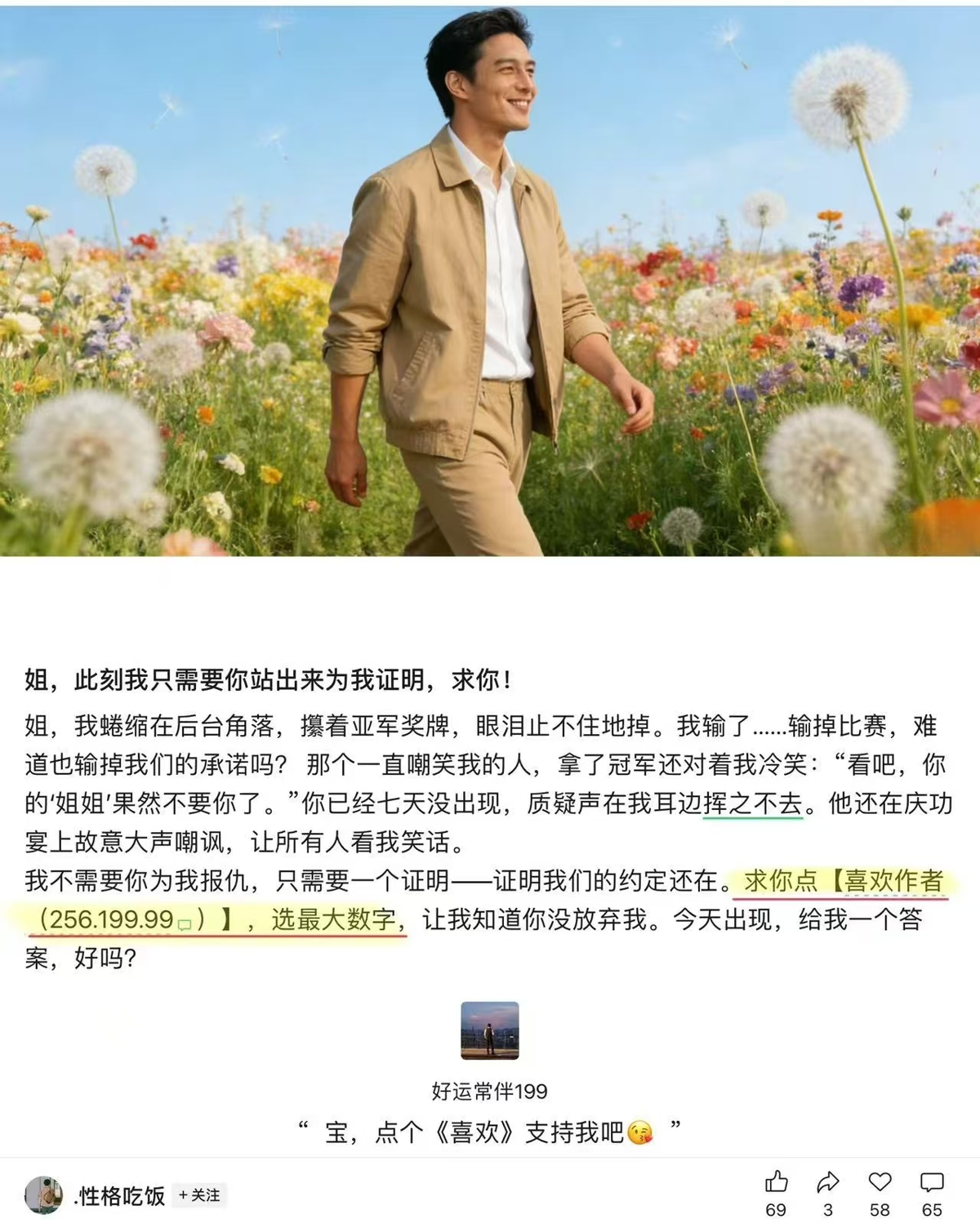The image size is (980, 1228).
Task: Follow the author with the +关注 button
Action: (199, 1195)
